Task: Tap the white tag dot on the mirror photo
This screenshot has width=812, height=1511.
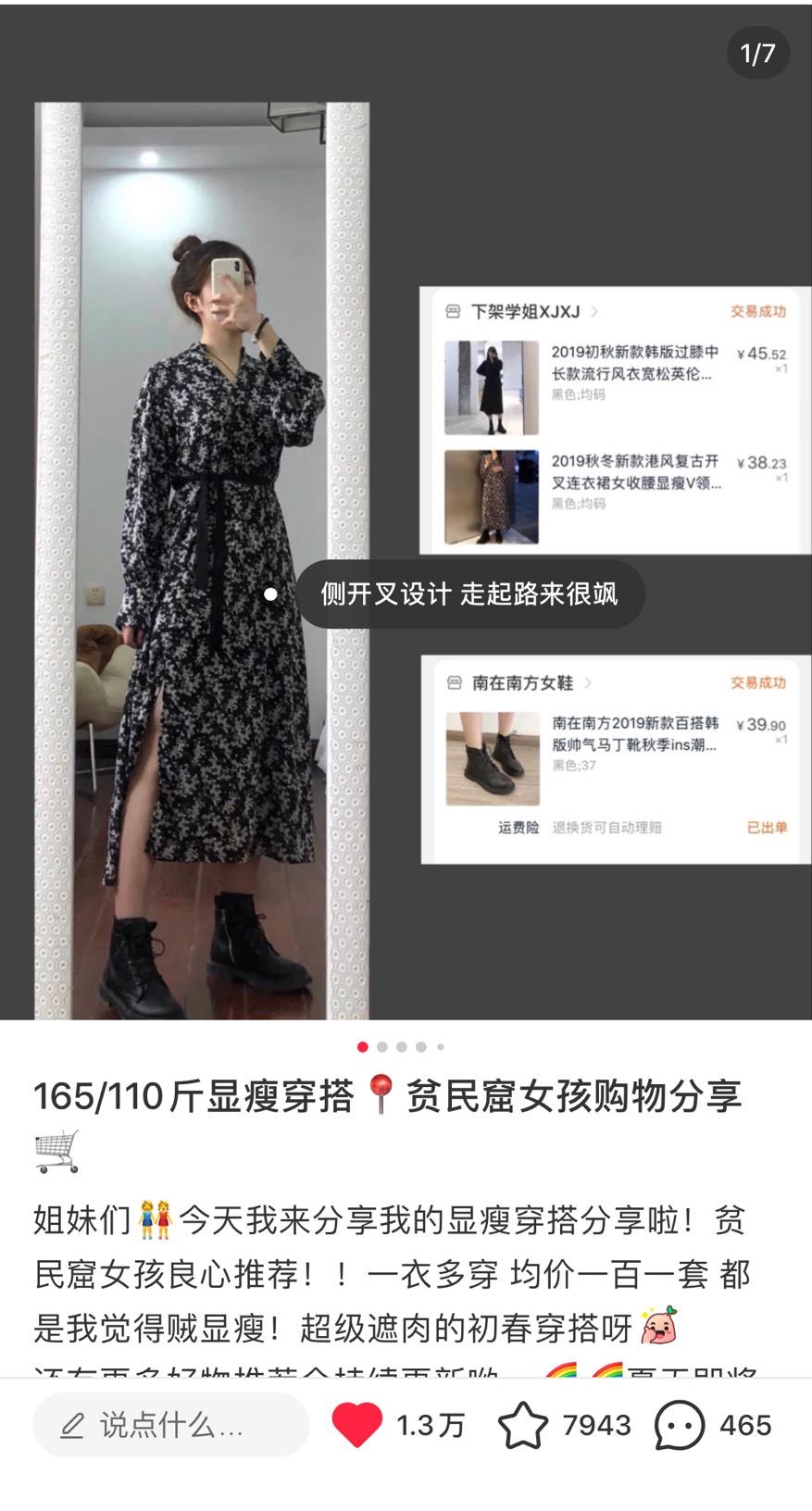Action: (271, 594)
